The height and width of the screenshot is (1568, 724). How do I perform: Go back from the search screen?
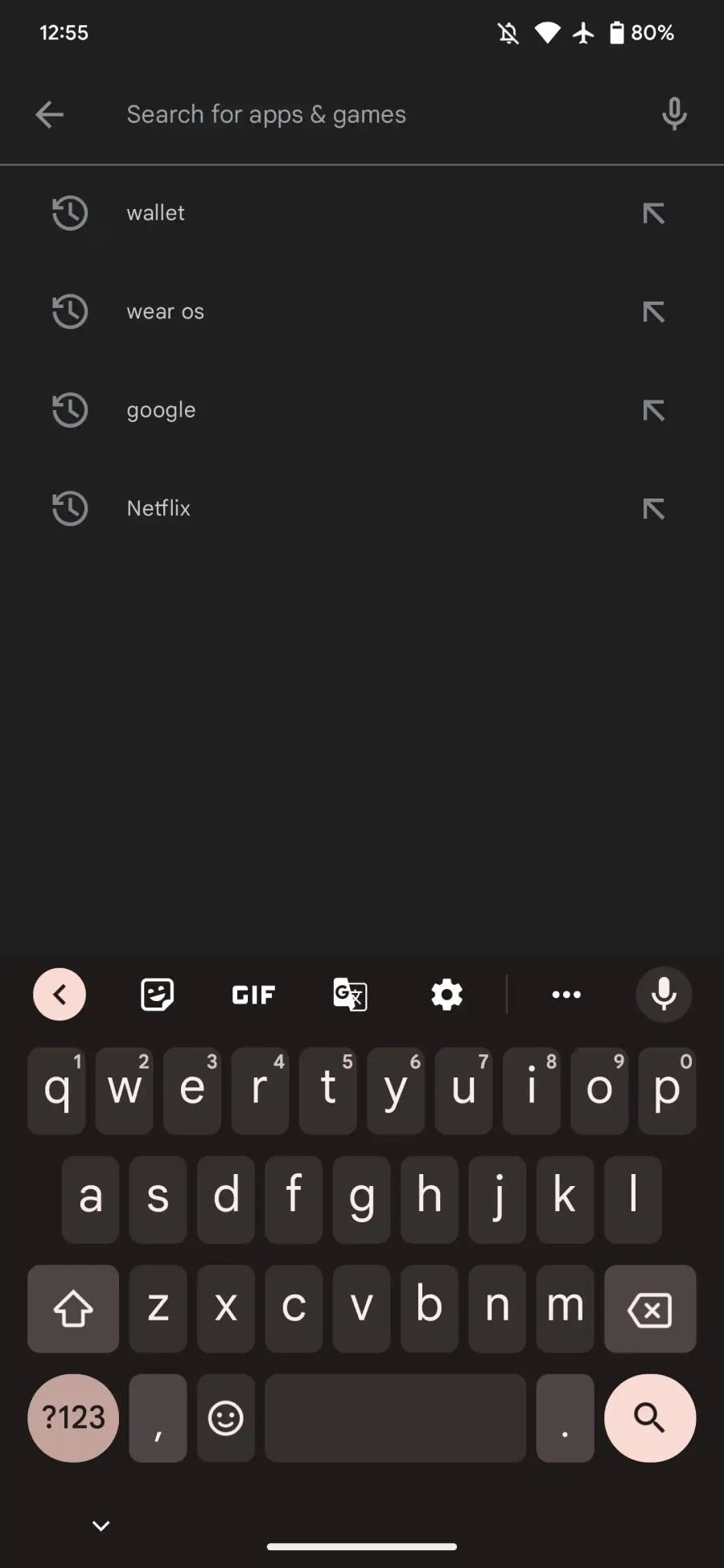[x=49, y=114]
